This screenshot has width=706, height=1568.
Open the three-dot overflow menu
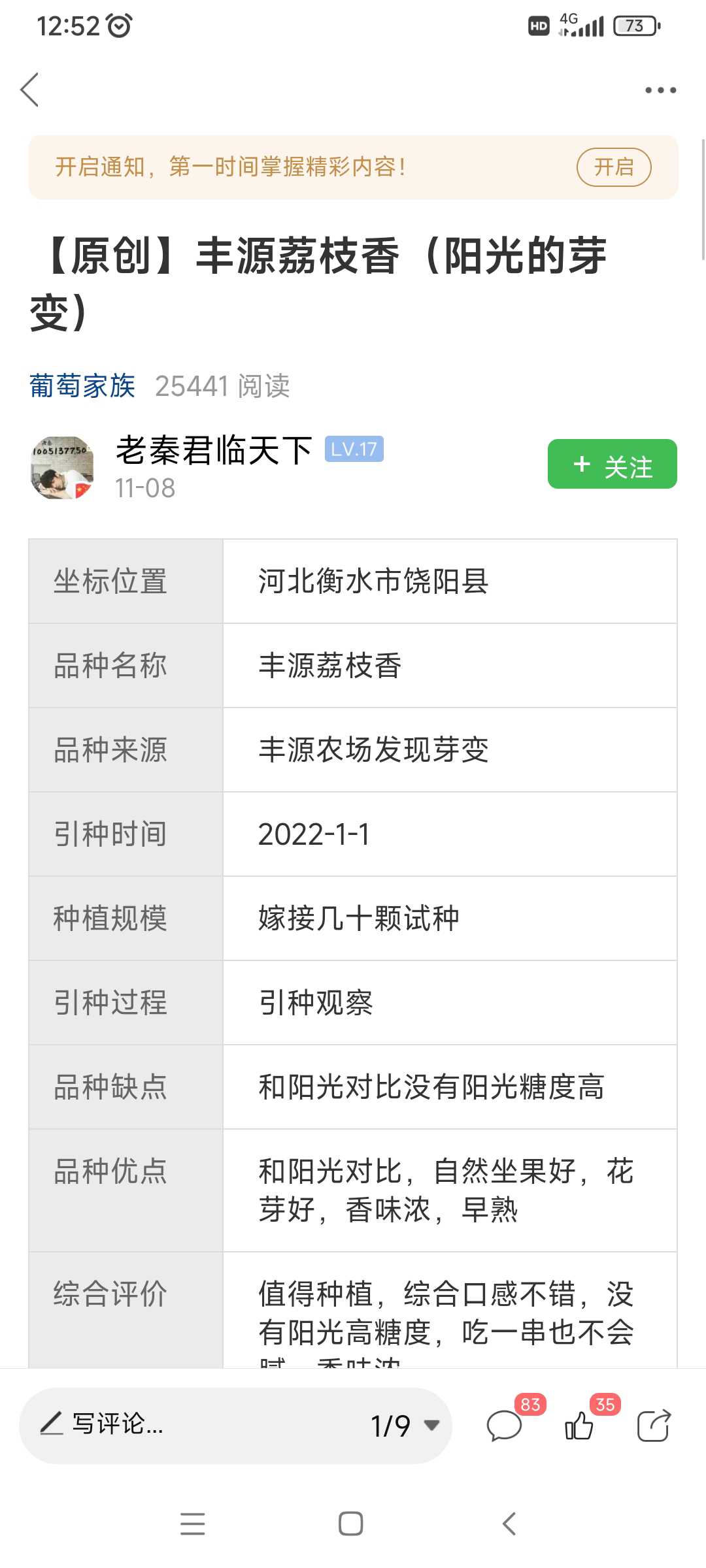660,90
